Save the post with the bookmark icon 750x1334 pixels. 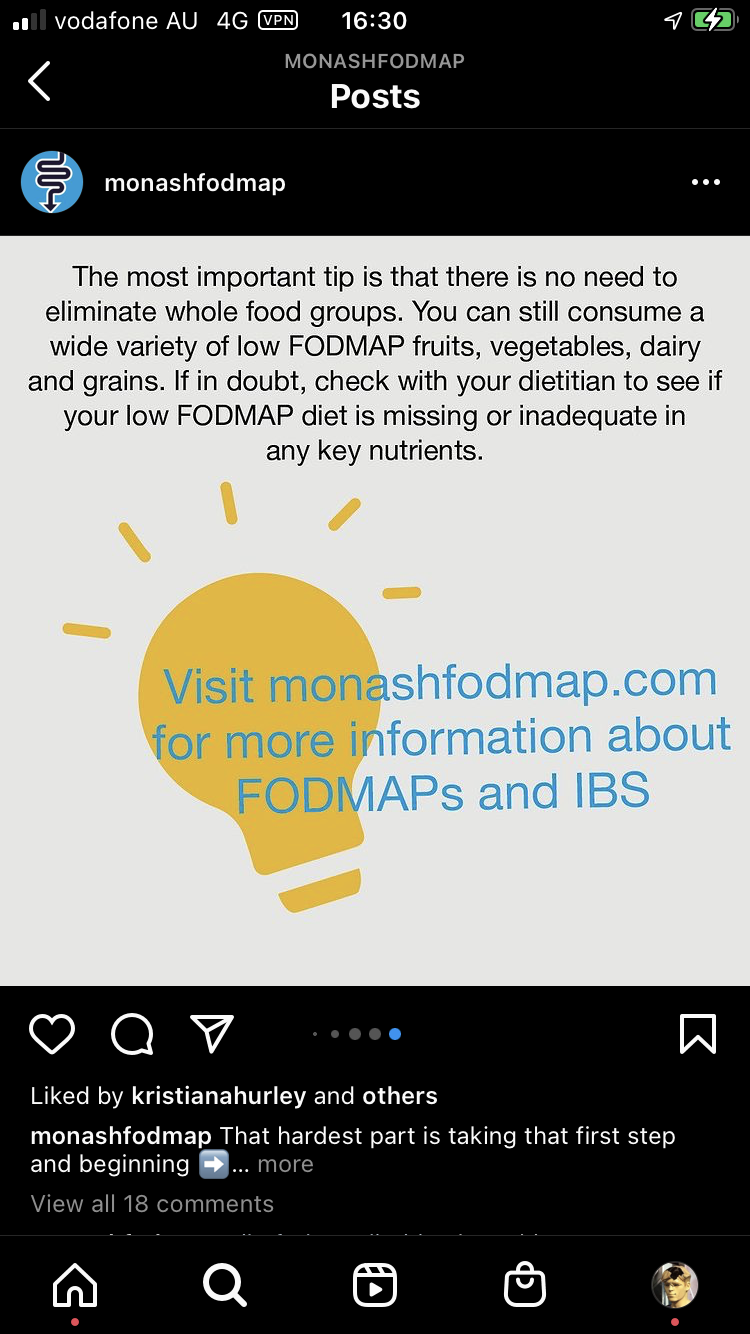pos(698,1034)
